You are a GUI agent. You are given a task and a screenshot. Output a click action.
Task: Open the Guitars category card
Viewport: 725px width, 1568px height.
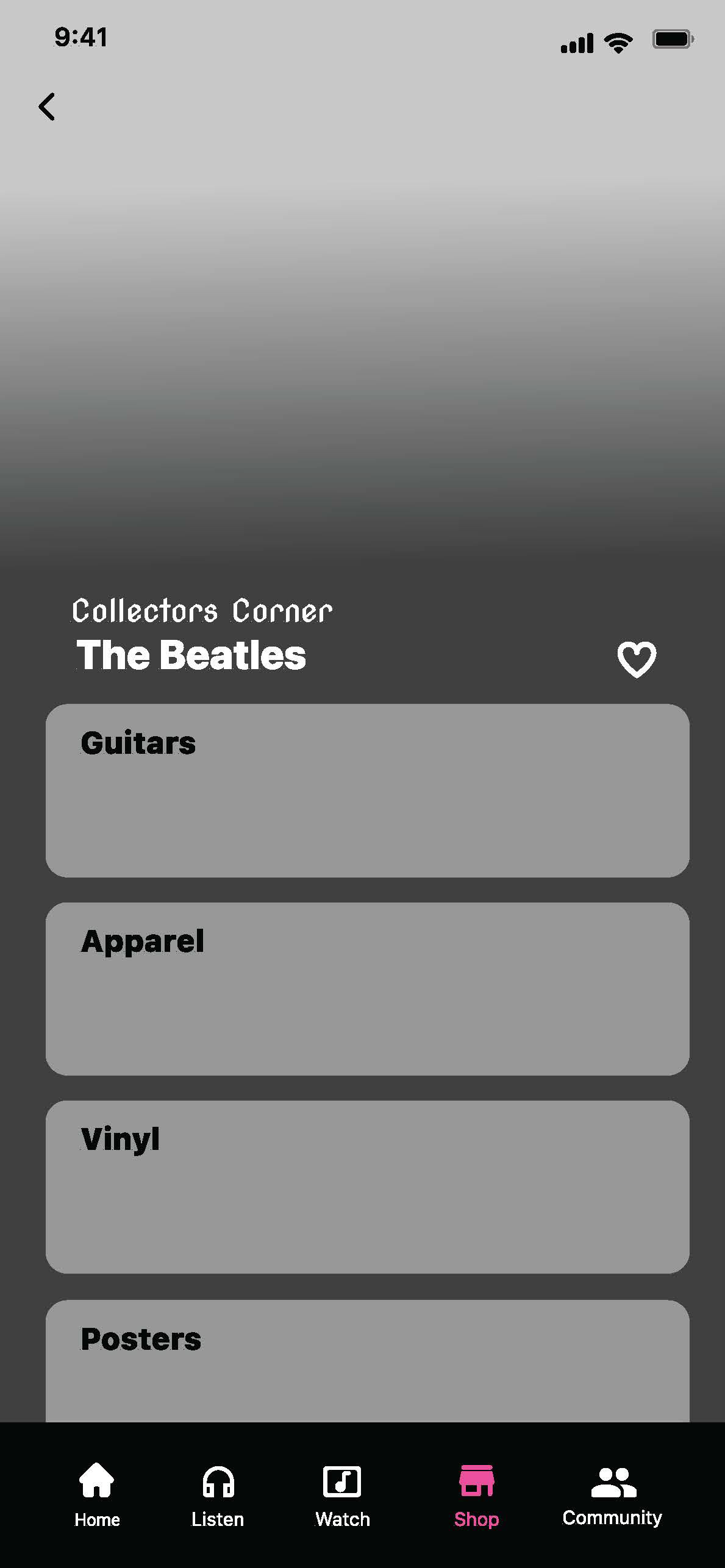pos(367,790)
